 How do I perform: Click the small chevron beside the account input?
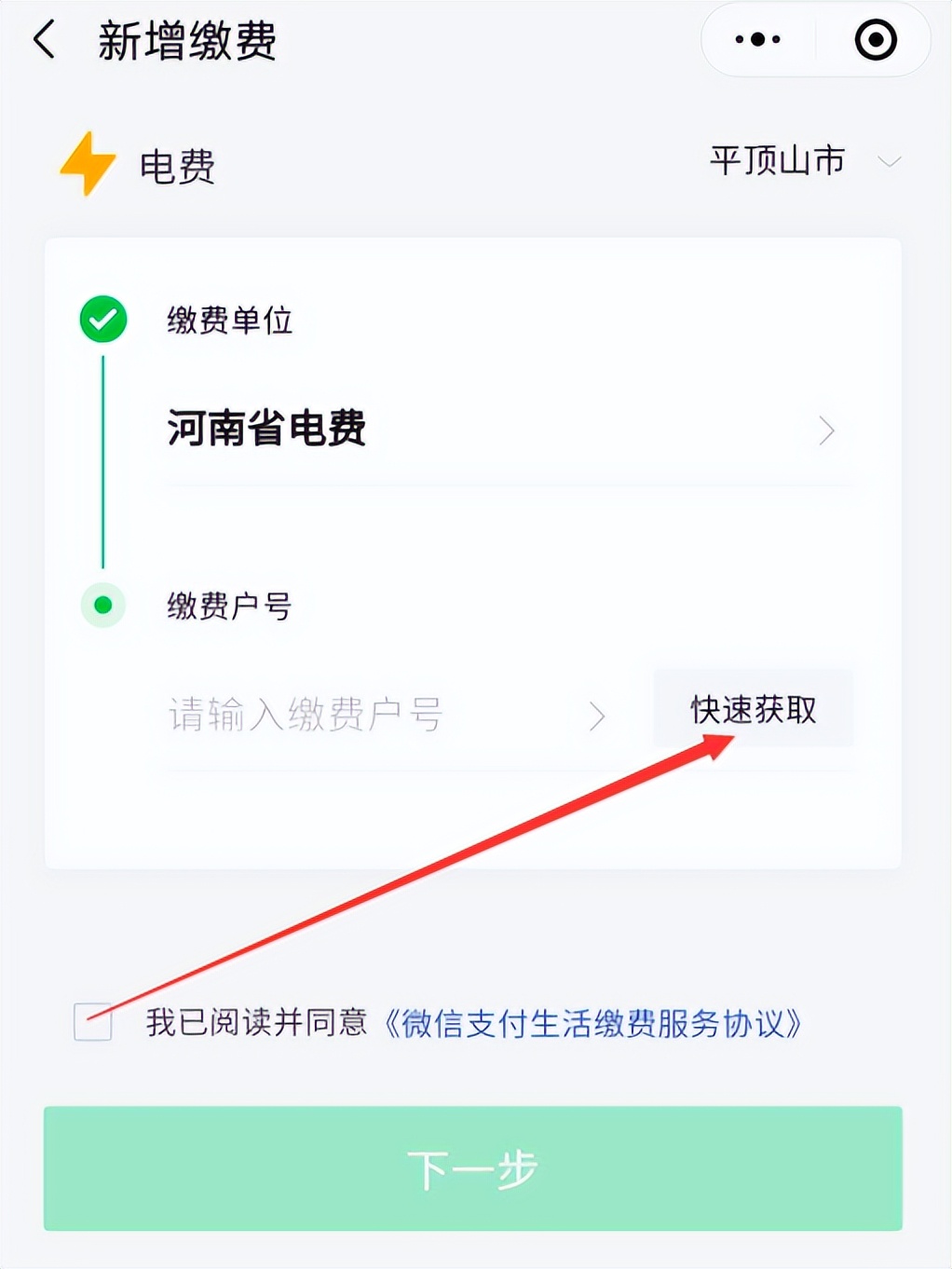pyautogui.click(x=597, y=716)
